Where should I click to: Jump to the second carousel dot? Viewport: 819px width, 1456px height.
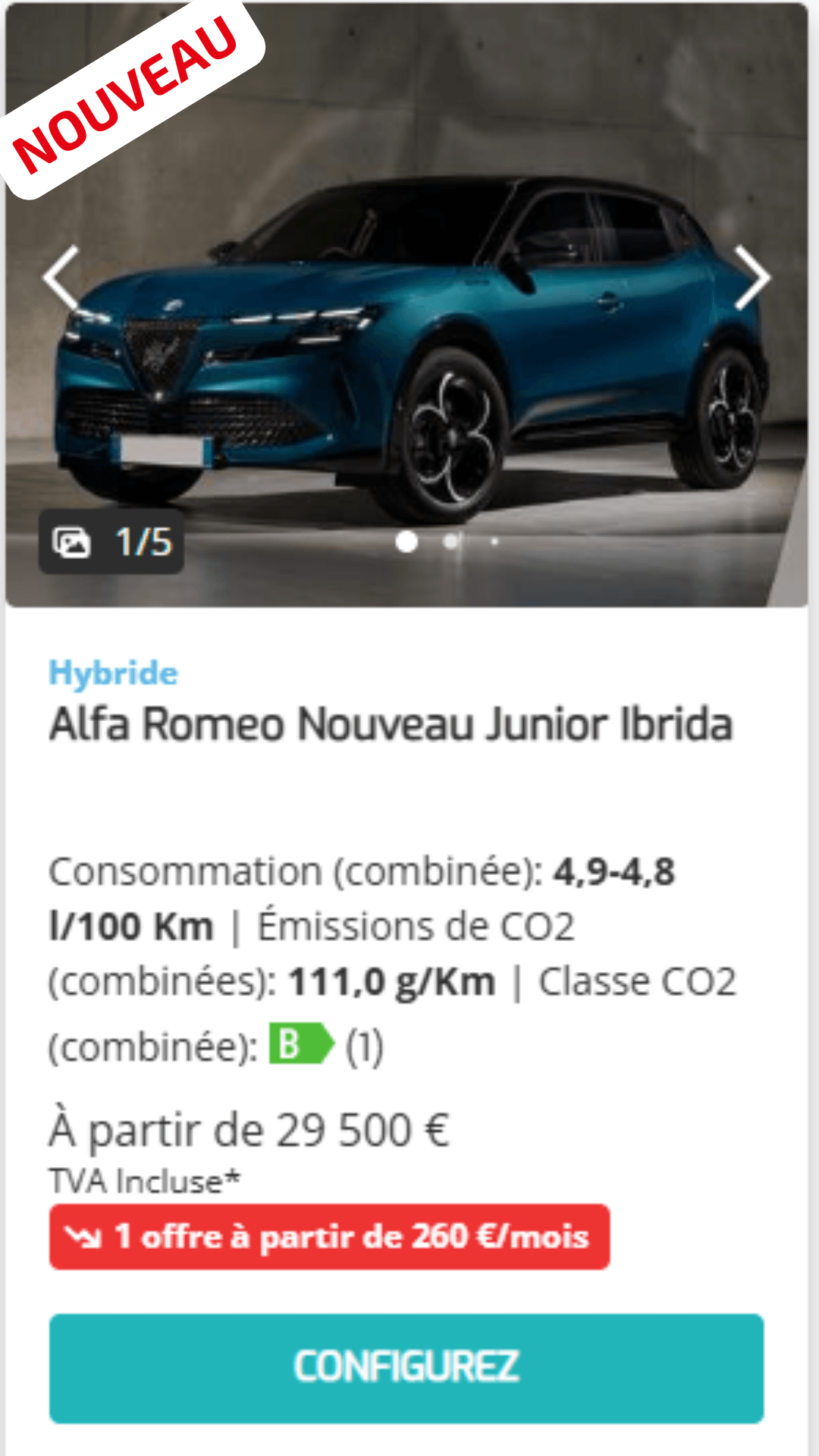[x=451, y=541]
